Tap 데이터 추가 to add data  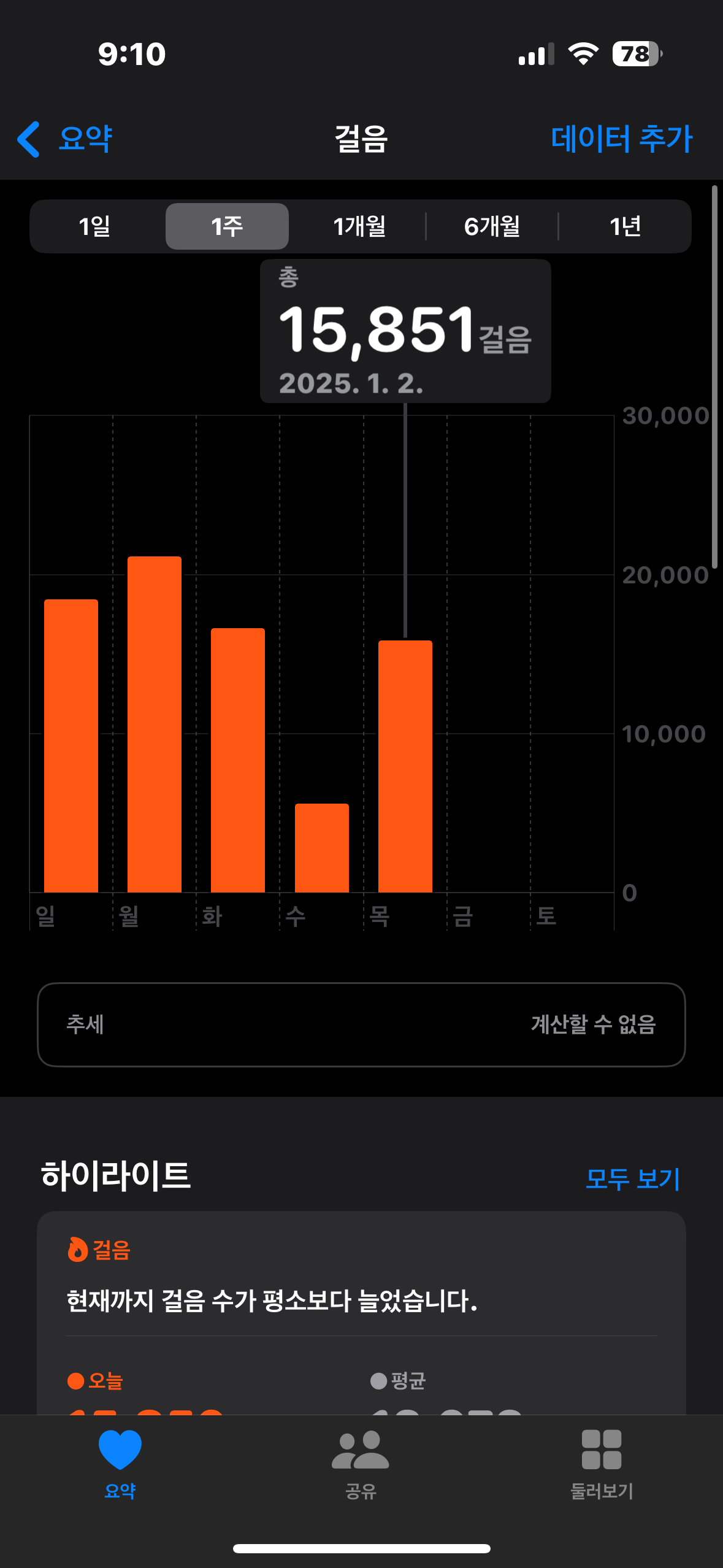coord(621,139)
